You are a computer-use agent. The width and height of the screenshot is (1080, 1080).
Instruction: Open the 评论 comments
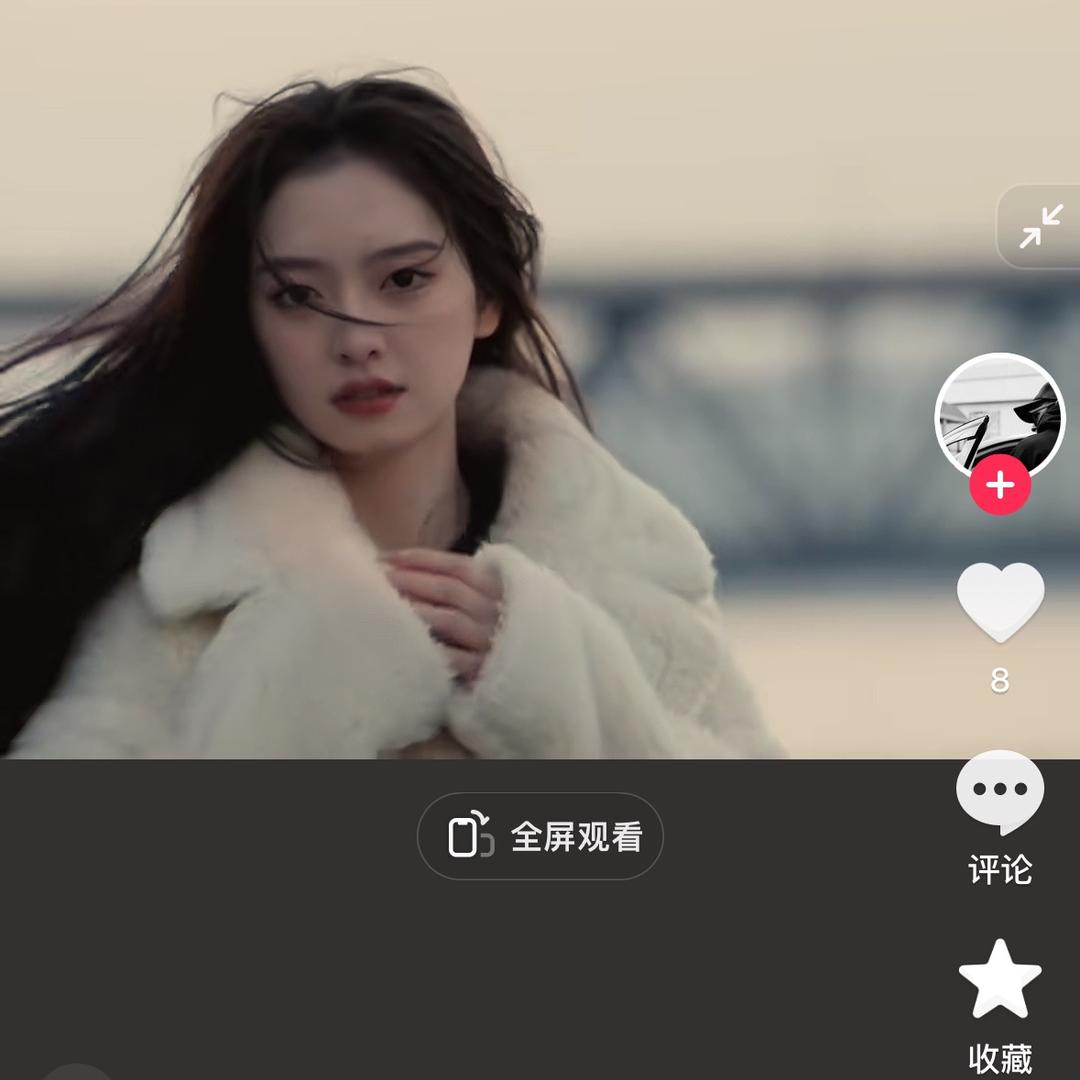[1000, 792]
